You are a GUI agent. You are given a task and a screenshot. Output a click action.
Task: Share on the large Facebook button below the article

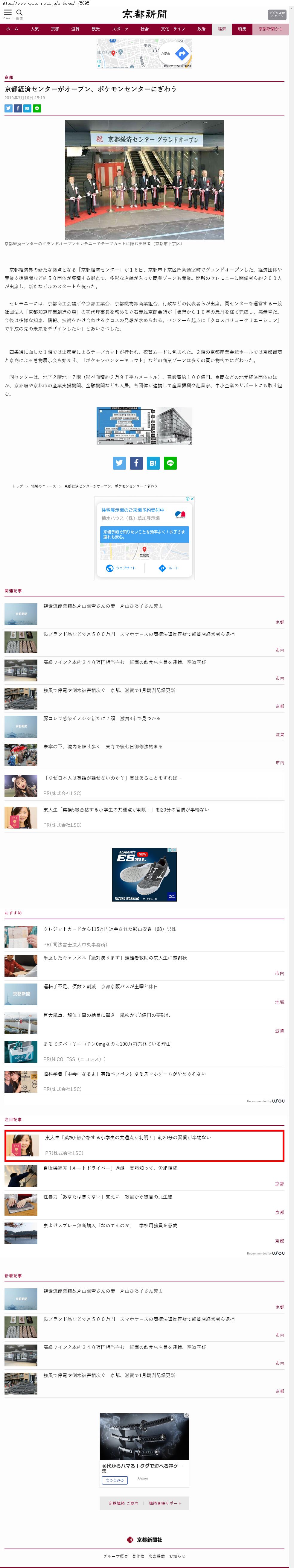[136, 463]
